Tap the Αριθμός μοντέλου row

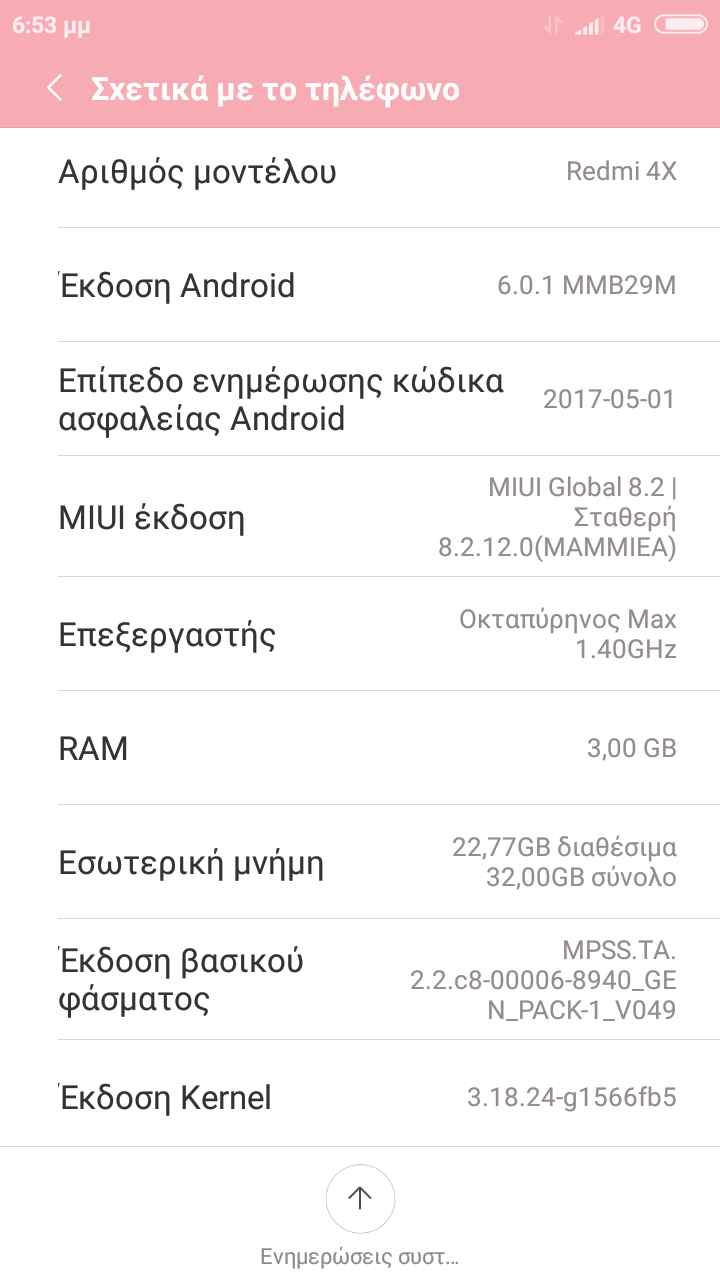(x=360, y=172)
